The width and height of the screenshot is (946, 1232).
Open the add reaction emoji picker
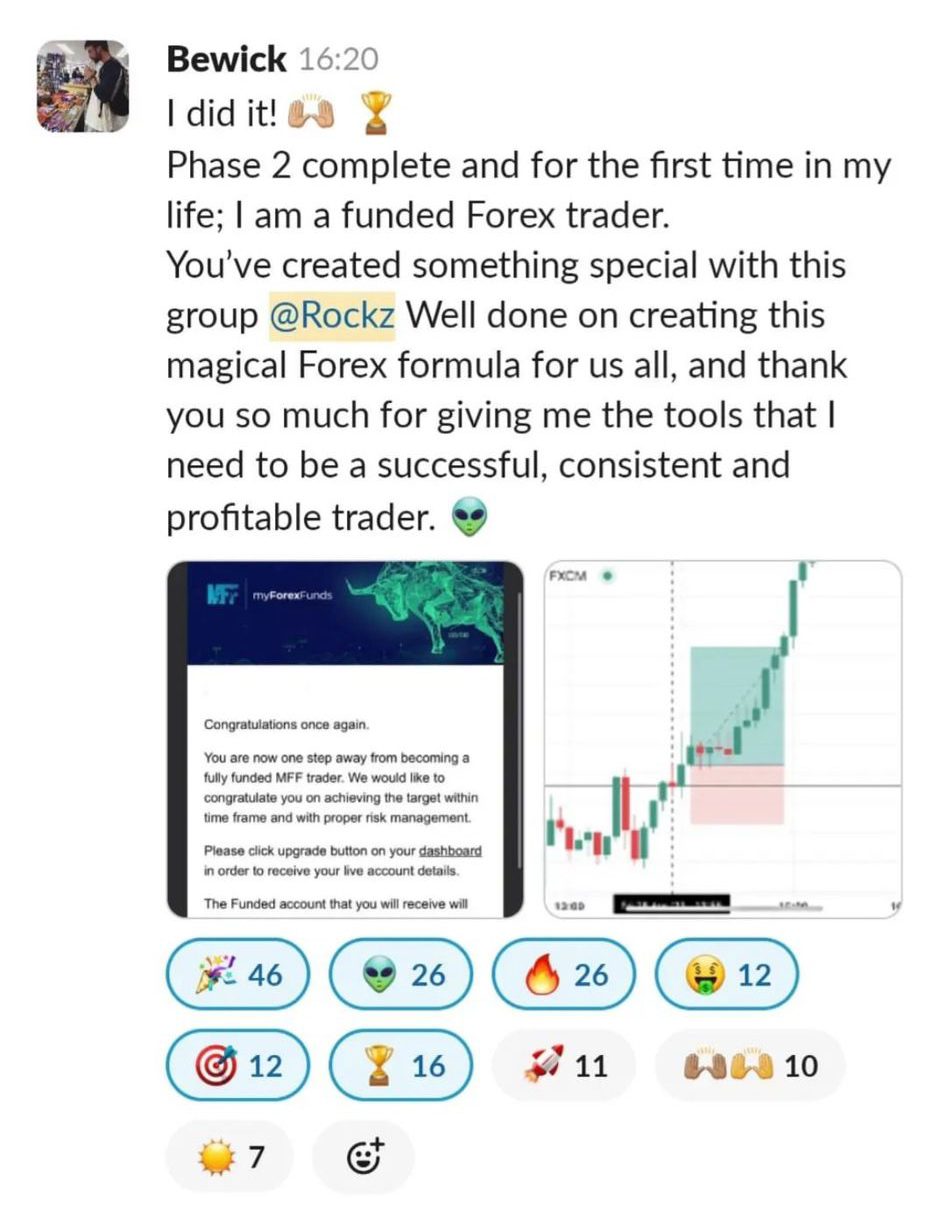coord(363,1158)
